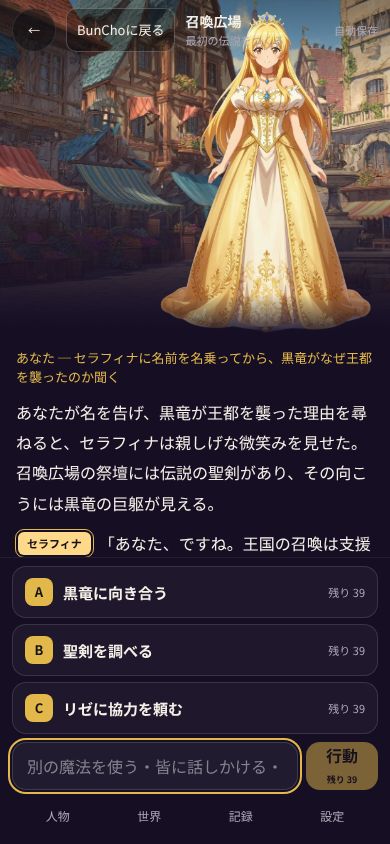Select option B 聖剣を調べる
Viewport: 390px width, 844px height.
195,650
